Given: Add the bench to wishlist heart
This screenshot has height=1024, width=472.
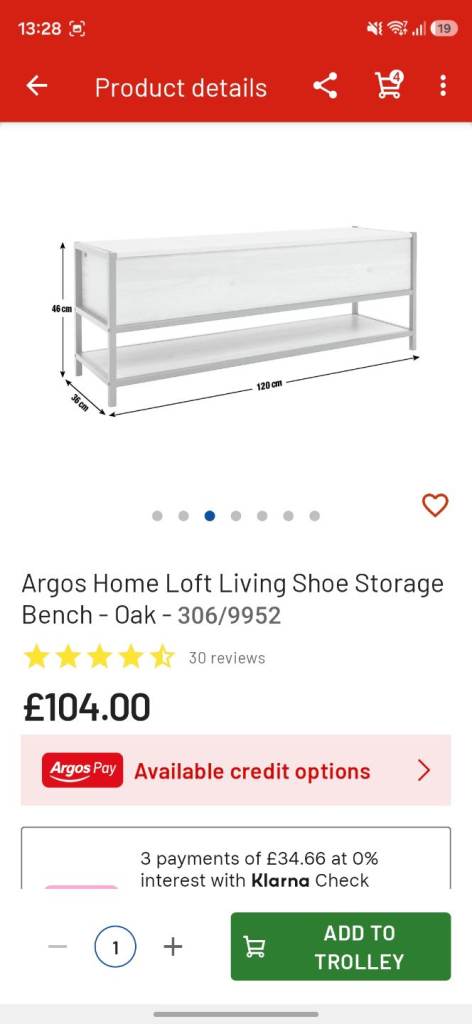Looking at the screenshot, I should tap(435, 505).
